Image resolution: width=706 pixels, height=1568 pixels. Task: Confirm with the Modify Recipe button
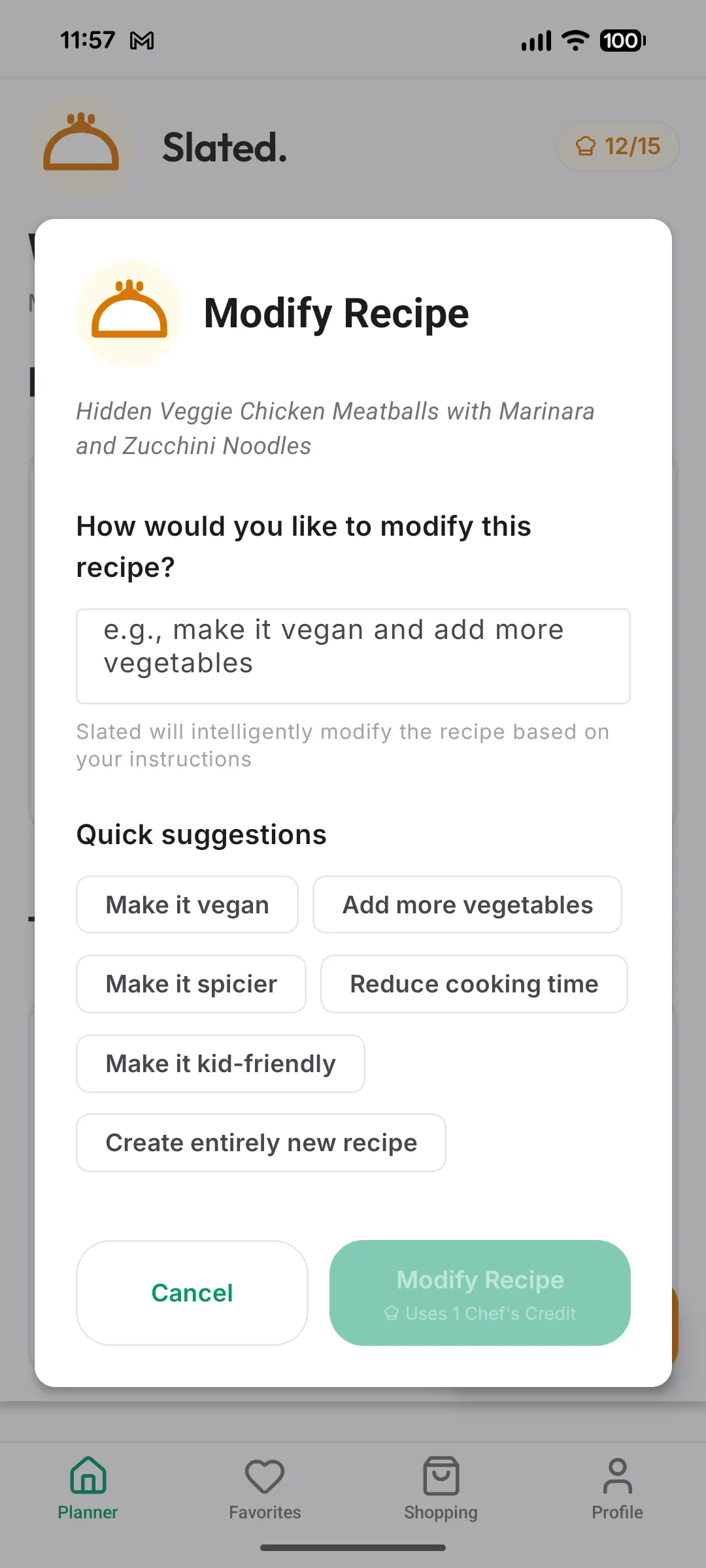tap(480, 1292)
